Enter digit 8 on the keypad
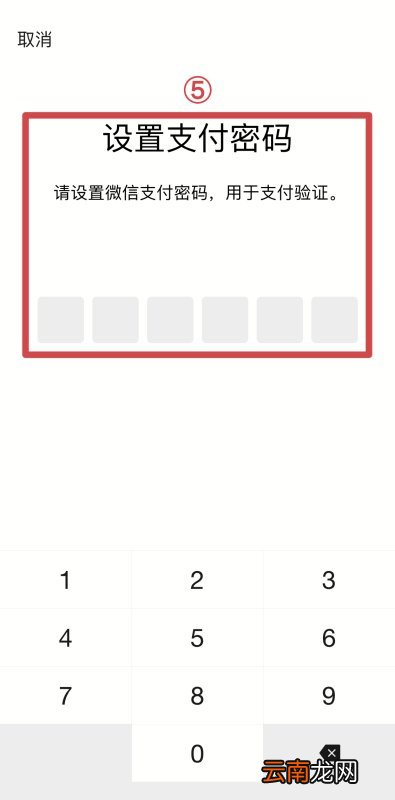The image size is (395, 800). (197, 695)
